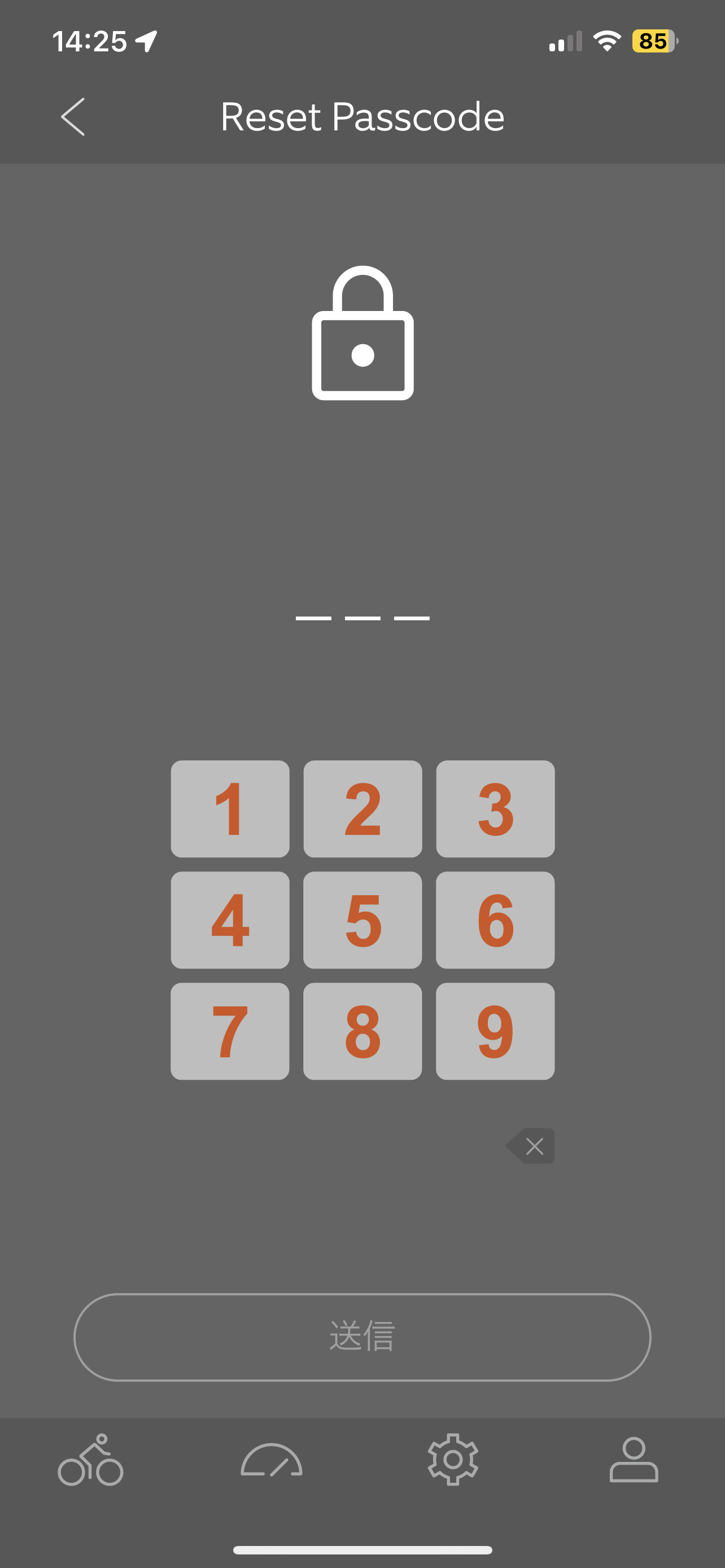The image size is (725, 1568).
Task: Submit passcode with the 送信 button
Action: (x=362, y=1337)
